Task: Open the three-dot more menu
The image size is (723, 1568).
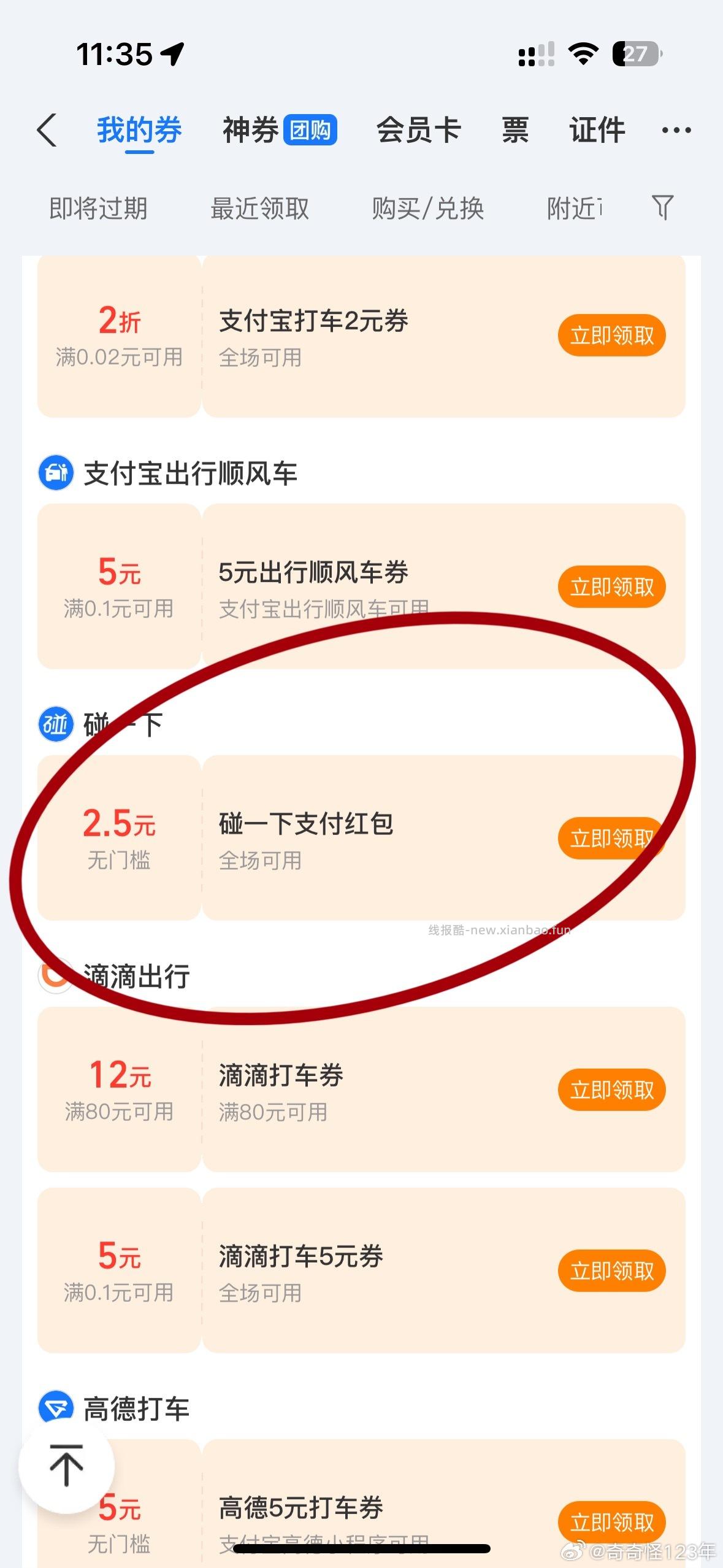Action: pyautogui.click(x=675, y=129)
